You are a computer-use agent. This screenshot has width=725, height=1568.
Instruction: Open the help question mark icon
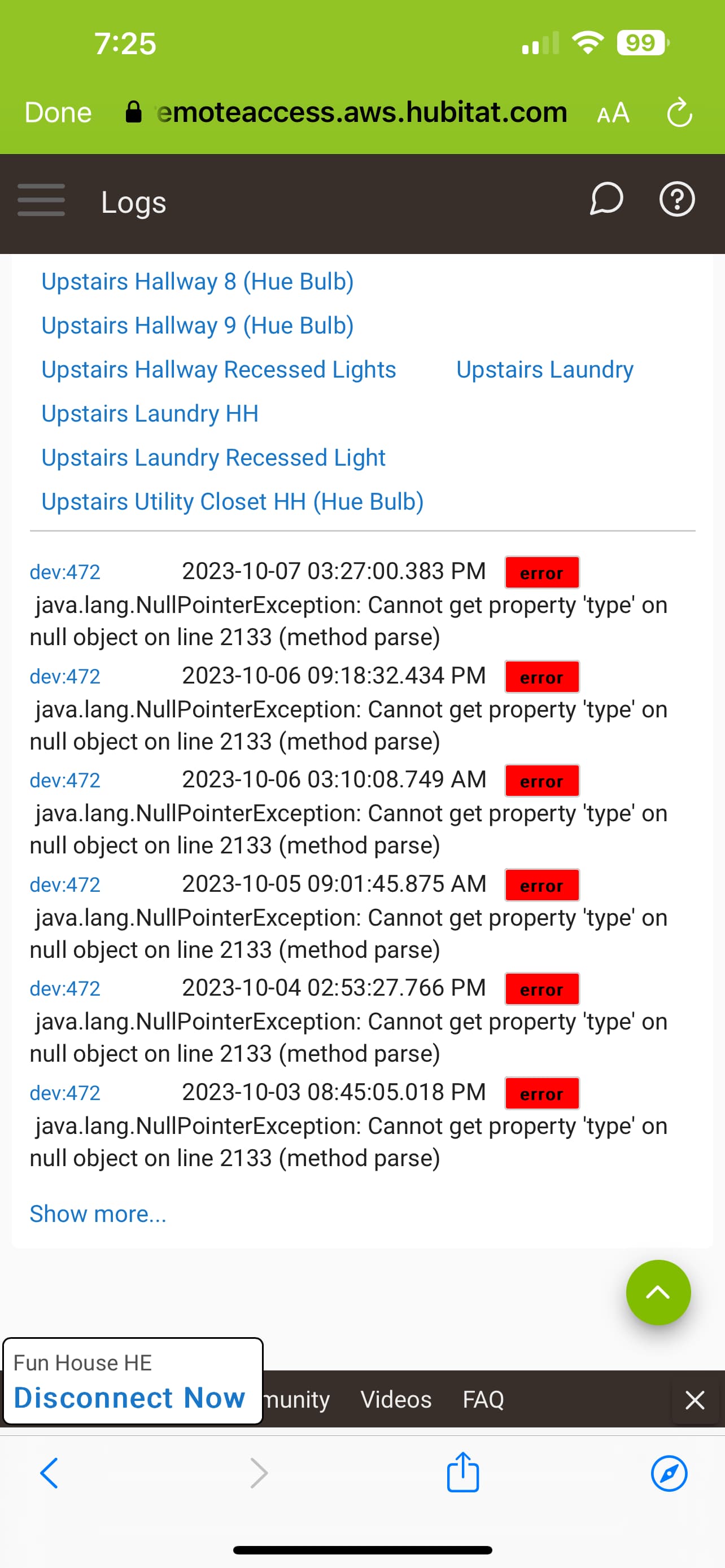677,199
